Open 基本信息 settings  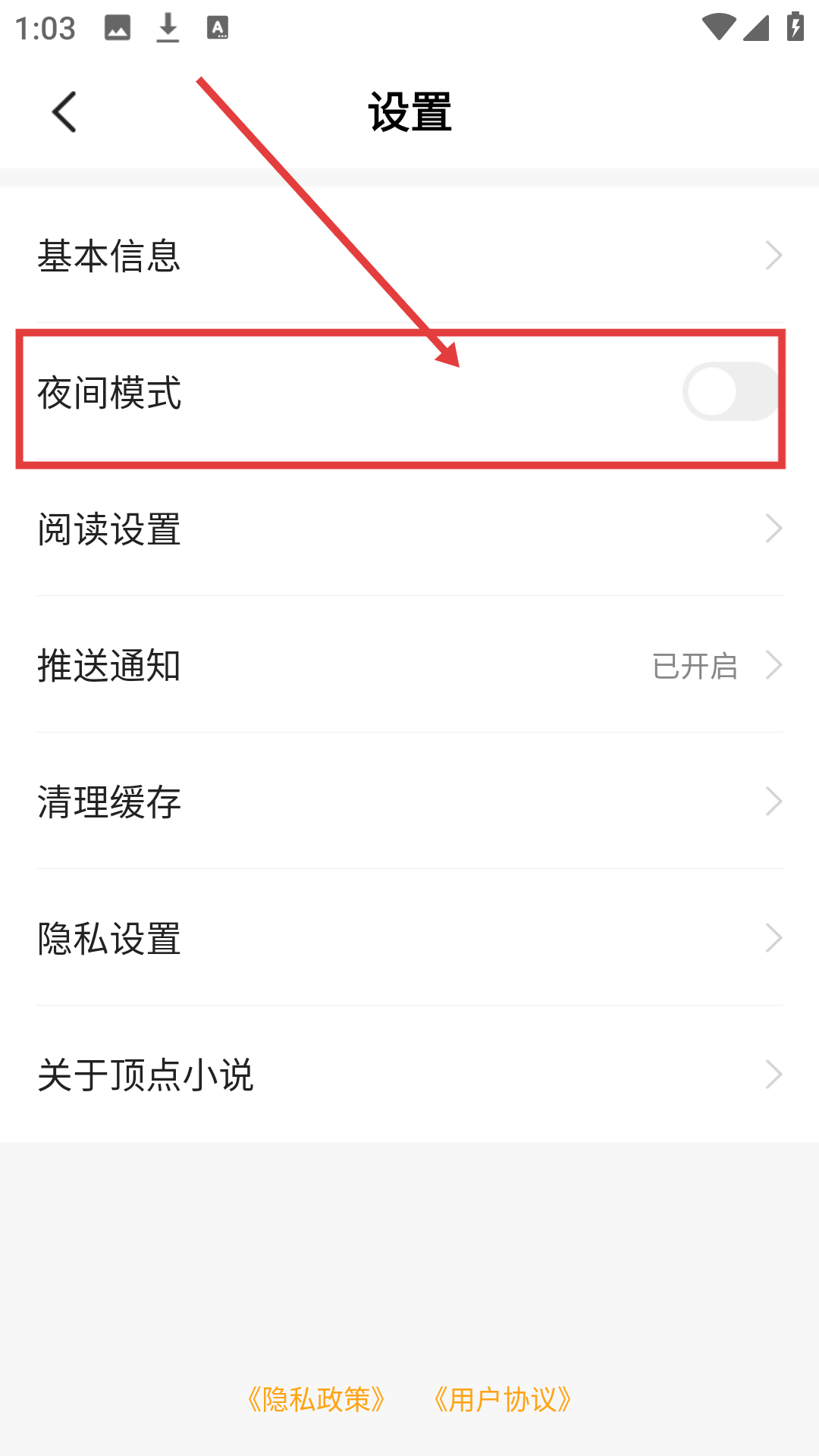click(409, 256)
